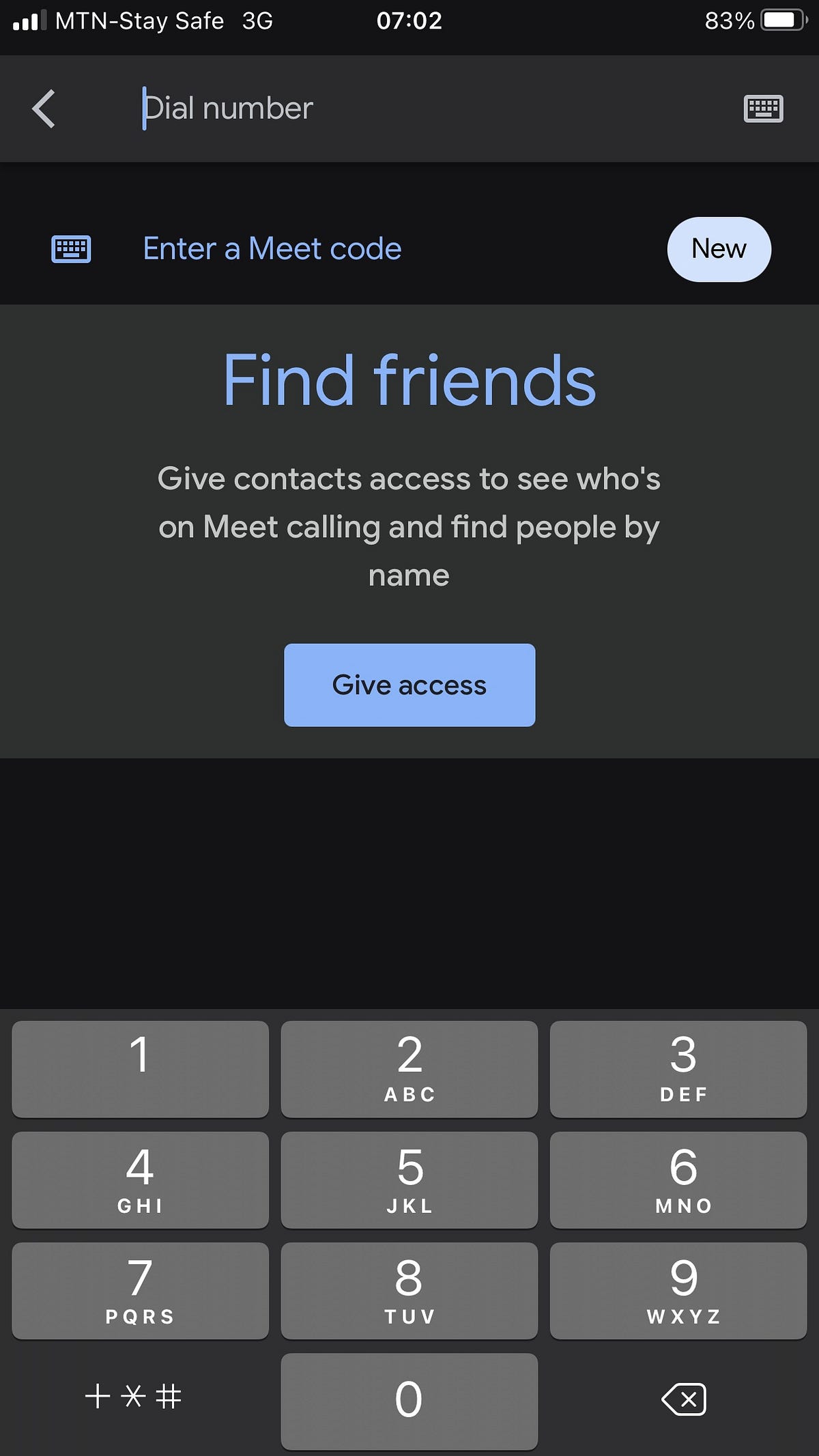
Task: Click the back arrow to go back
Action: [x=42, y=109]
